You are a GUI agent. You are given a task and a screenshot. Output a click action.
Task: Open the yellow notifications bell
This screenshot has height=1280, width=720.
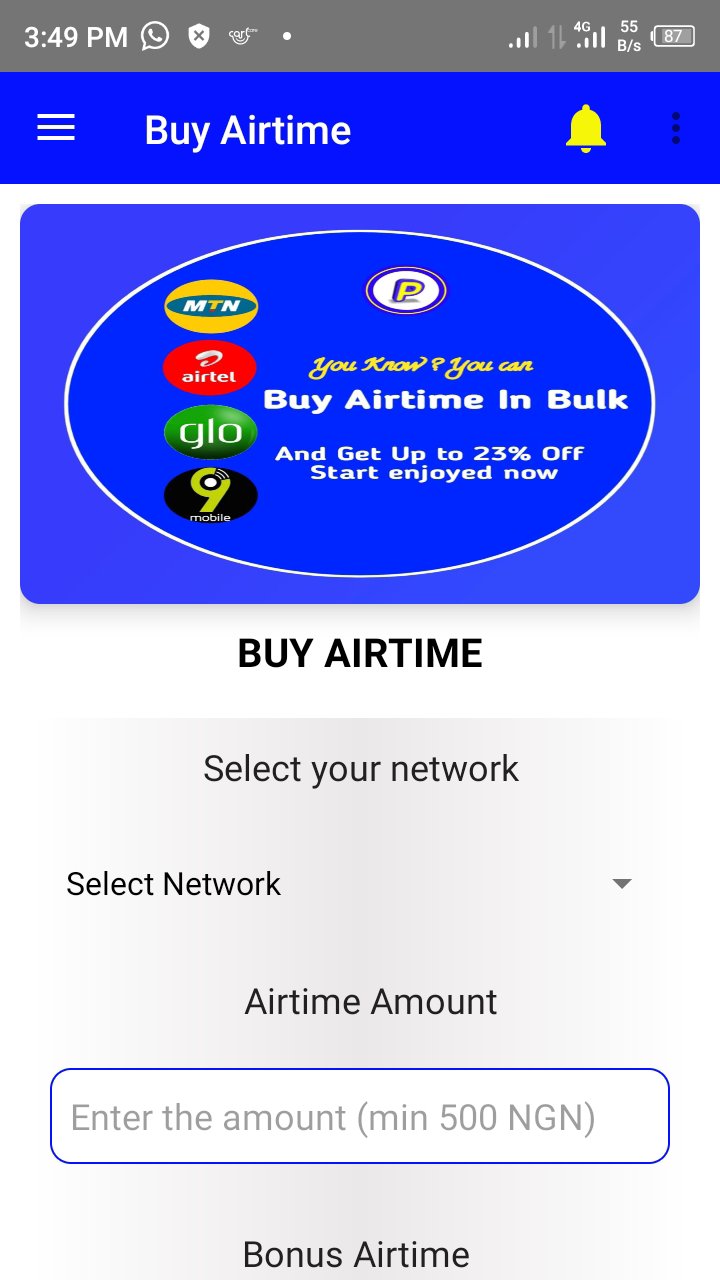[586, 129]
